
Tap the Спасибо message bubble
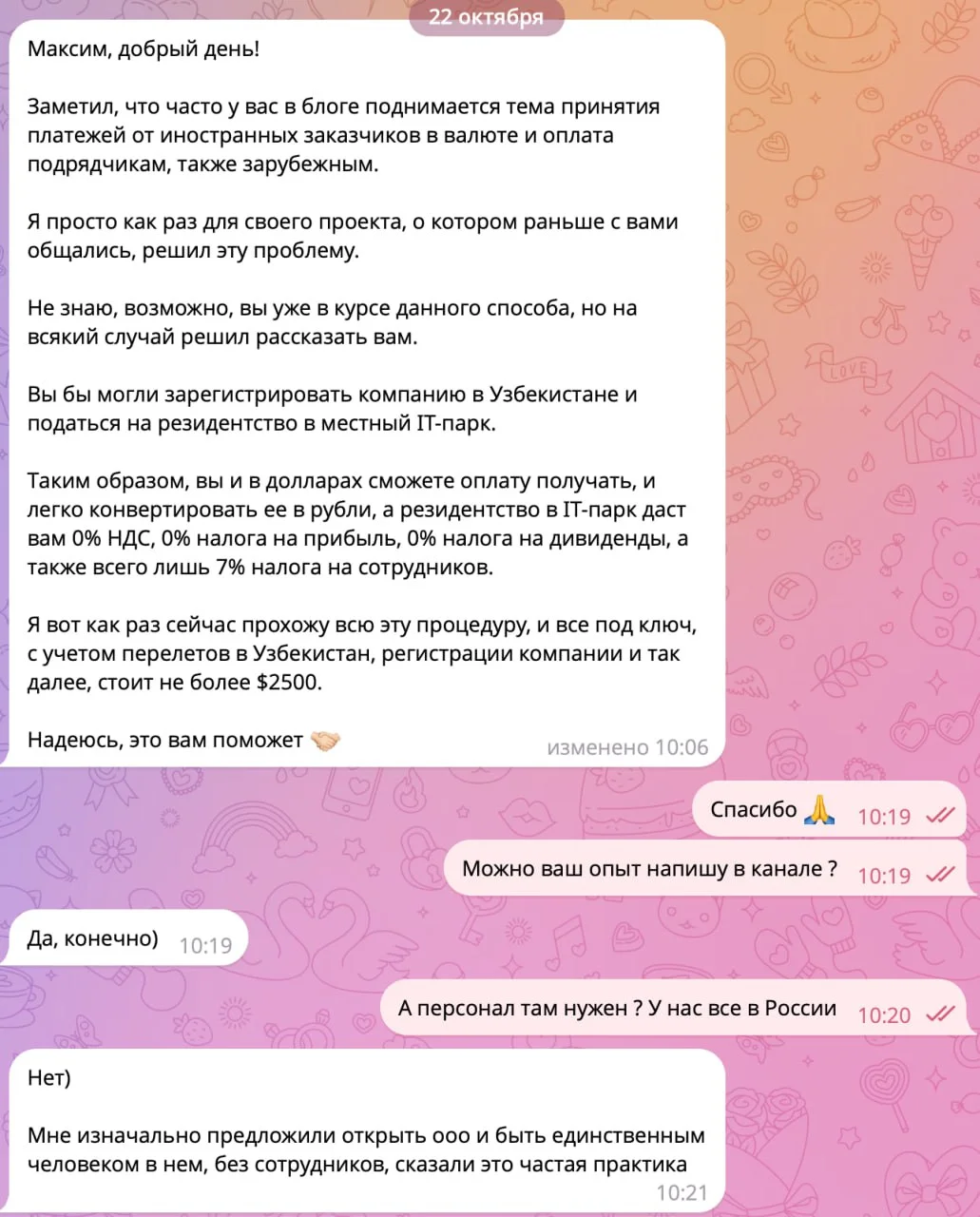click(x=828, y=810)
